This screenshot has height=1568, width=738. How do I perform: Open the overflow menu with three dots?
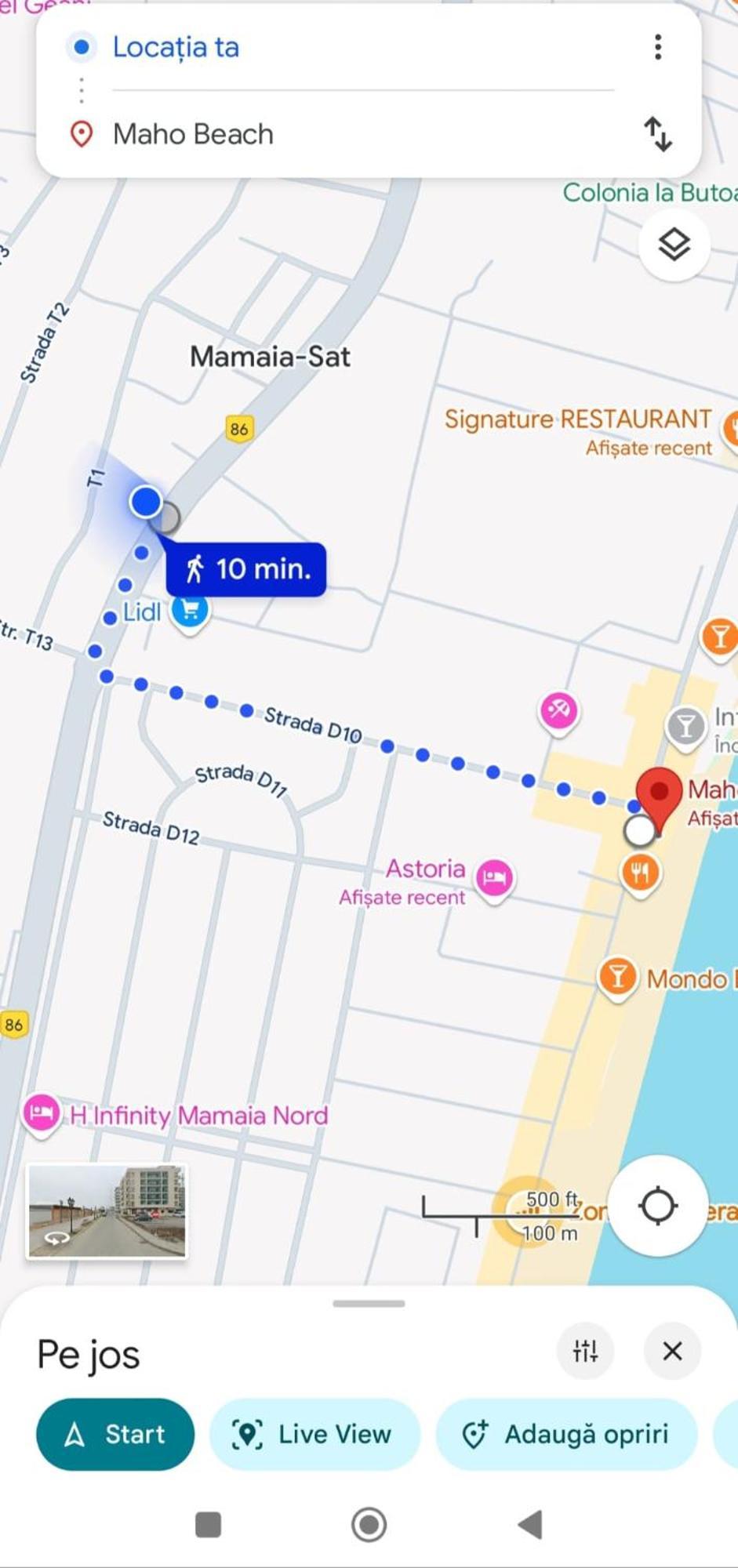pos(657,47)
